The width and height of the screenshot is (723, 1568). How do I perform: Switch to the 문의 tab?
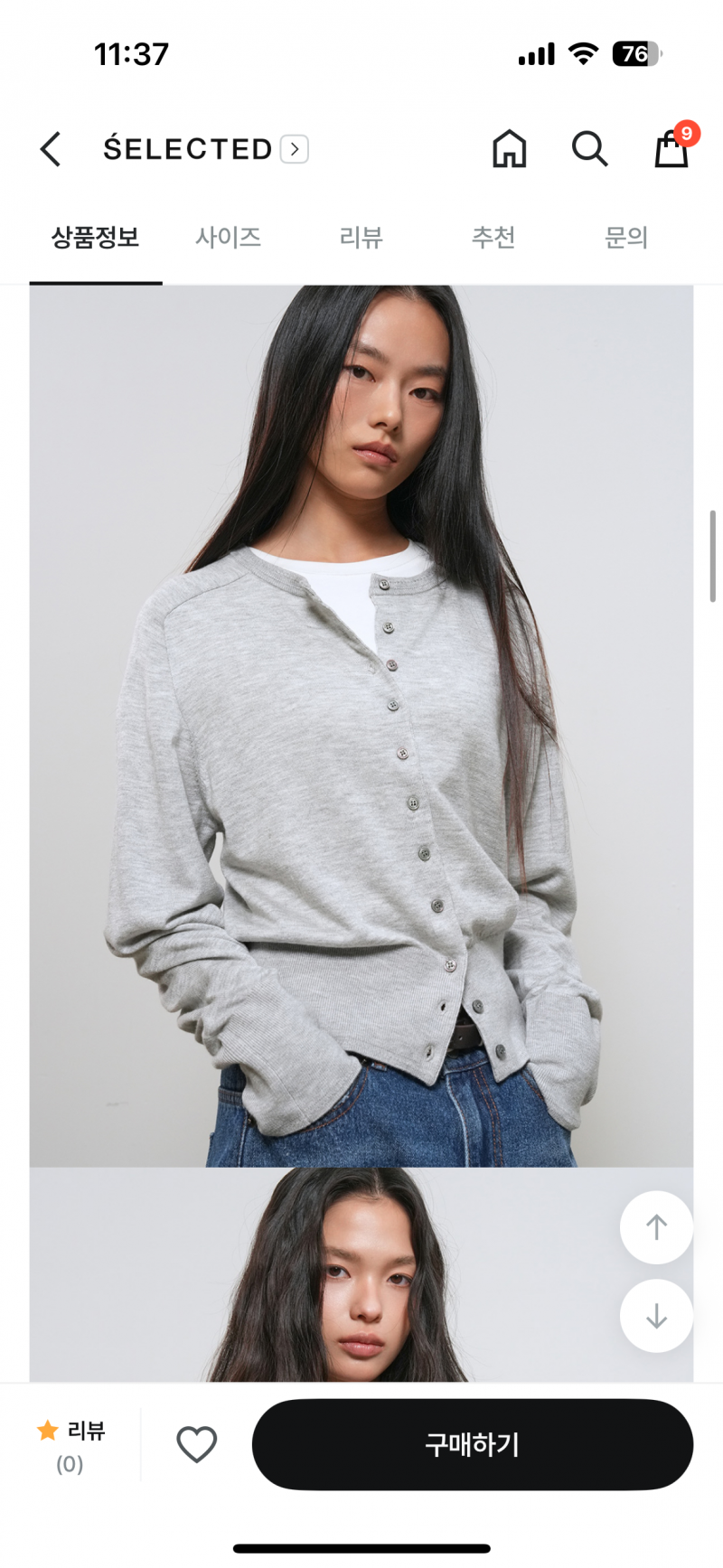coord(626,238)
